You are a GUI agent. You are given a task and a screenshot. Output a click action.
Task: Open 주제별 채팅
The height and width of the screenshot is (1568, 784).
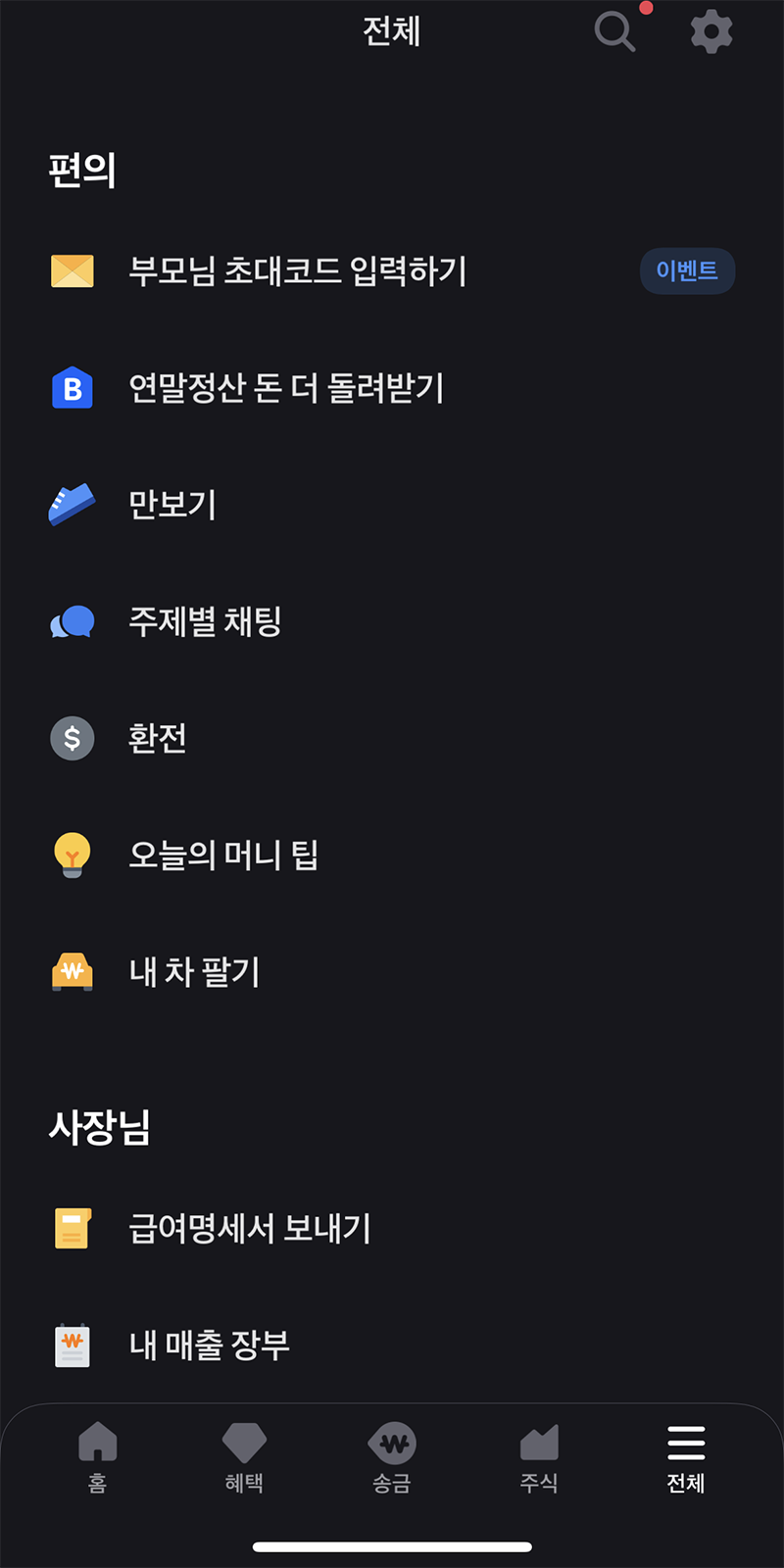pyautogui.click(x=392, y=621)
